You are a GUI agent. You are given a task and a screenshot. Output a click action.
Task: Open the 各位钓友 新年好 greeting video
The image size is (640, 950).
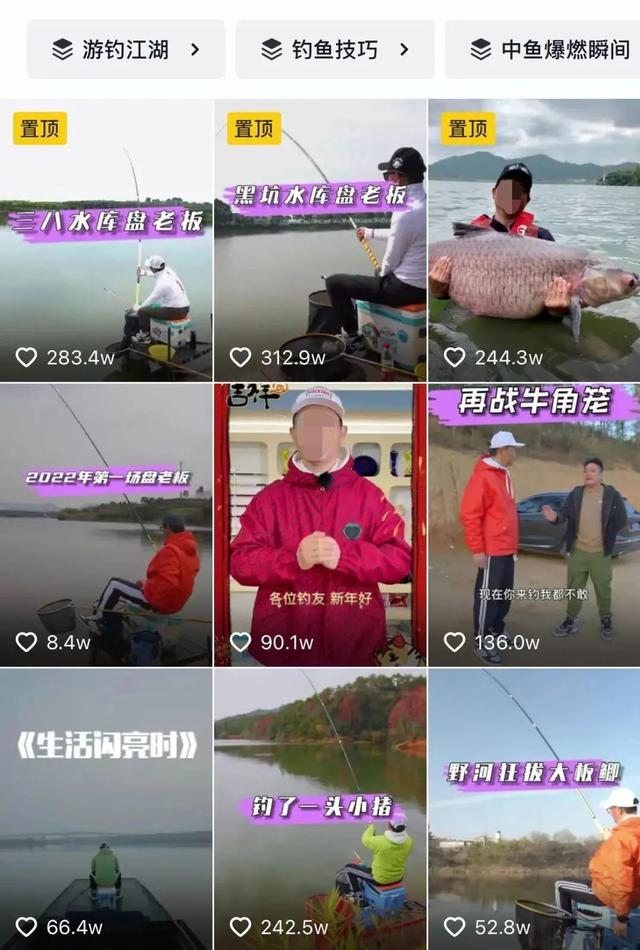point(320,524)
